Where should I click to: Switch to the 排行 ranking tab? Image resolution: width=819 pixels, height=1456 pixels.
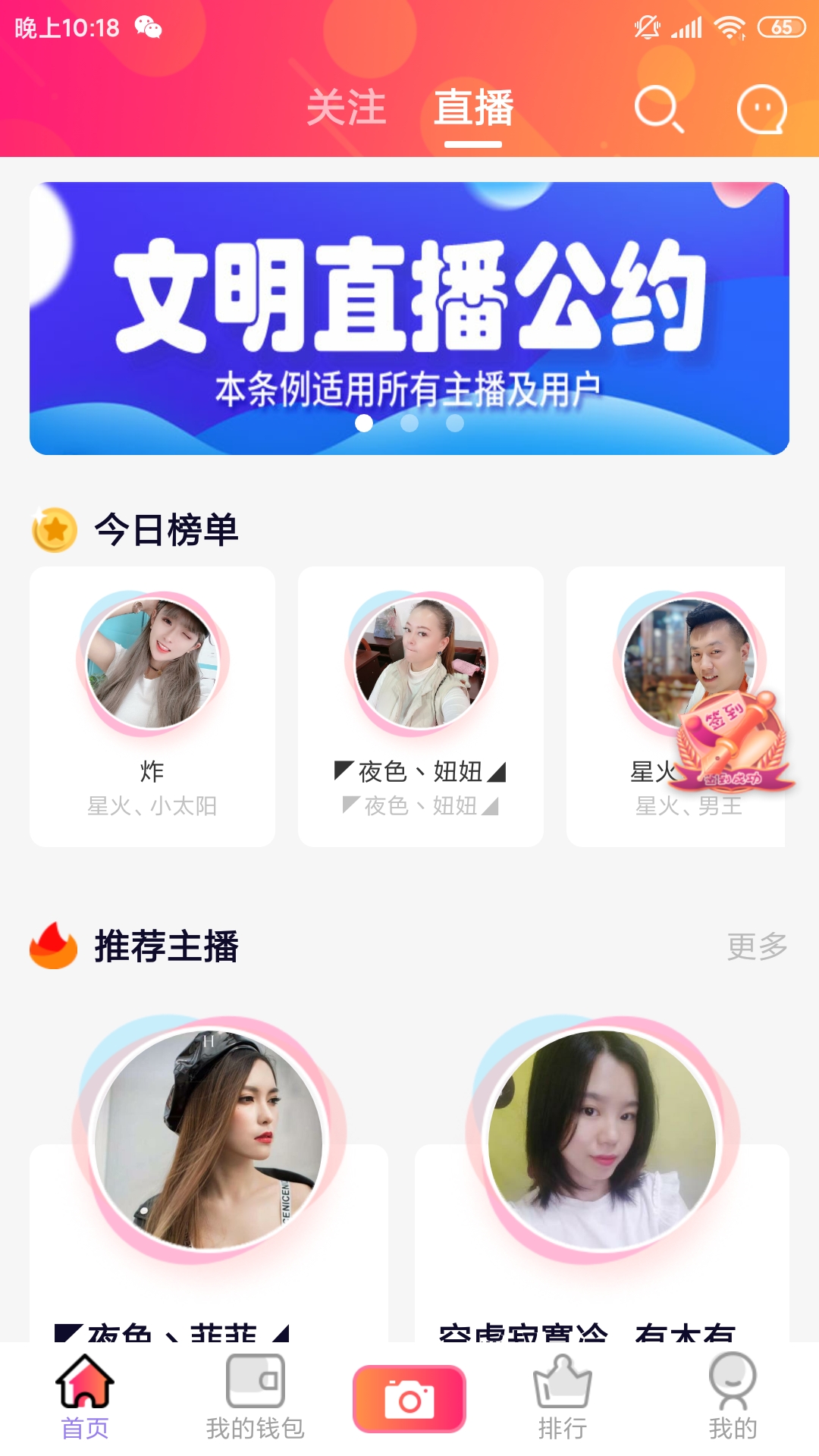coord(563,1398)
